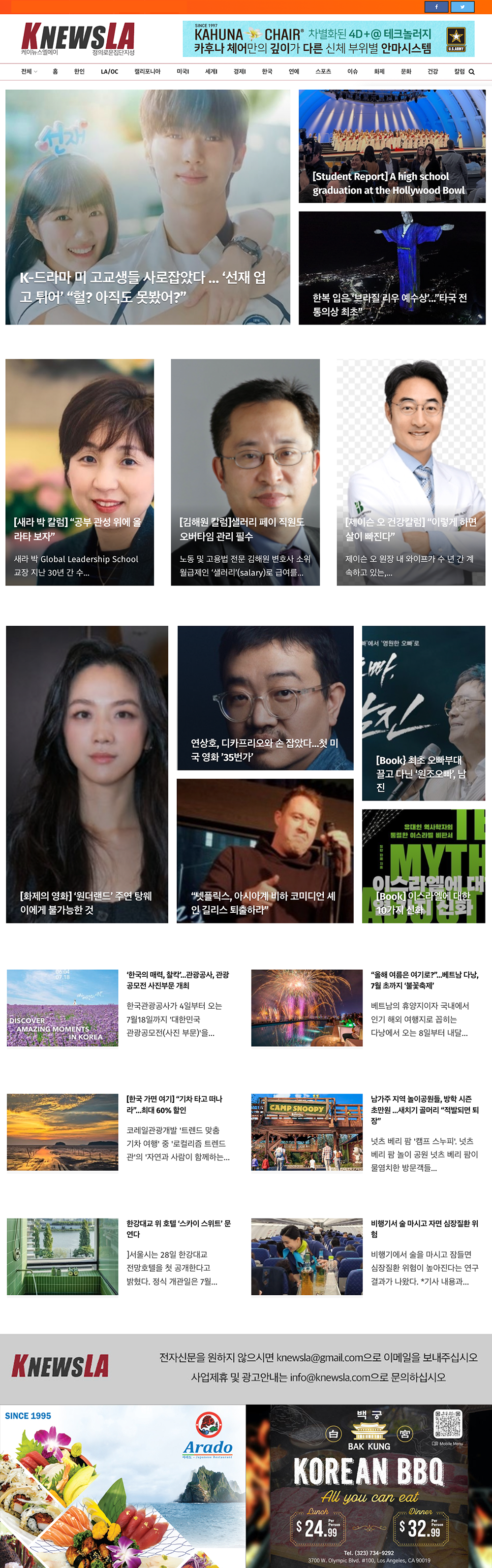Image resolution: width=492 pixels, height=1568 pixels.
Task: Go to the 홈 section
Action: [x=55, y=72]
